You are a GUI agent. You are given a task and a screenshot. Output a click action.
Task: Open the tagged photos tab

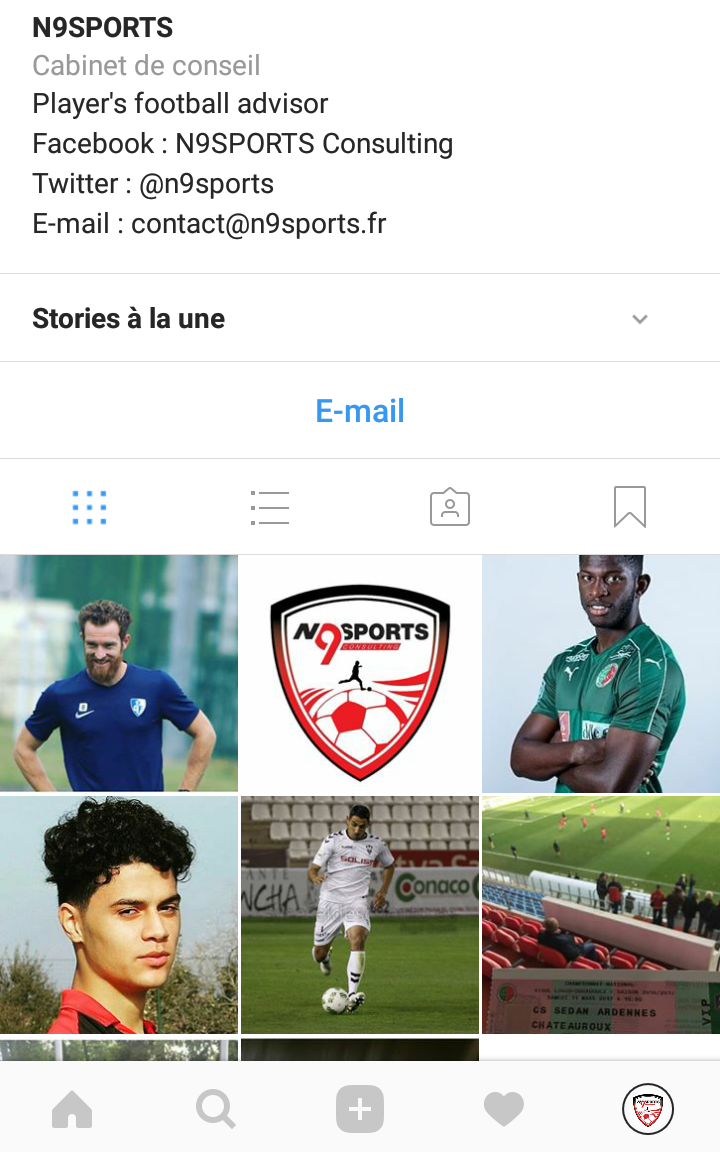point(450,507)
